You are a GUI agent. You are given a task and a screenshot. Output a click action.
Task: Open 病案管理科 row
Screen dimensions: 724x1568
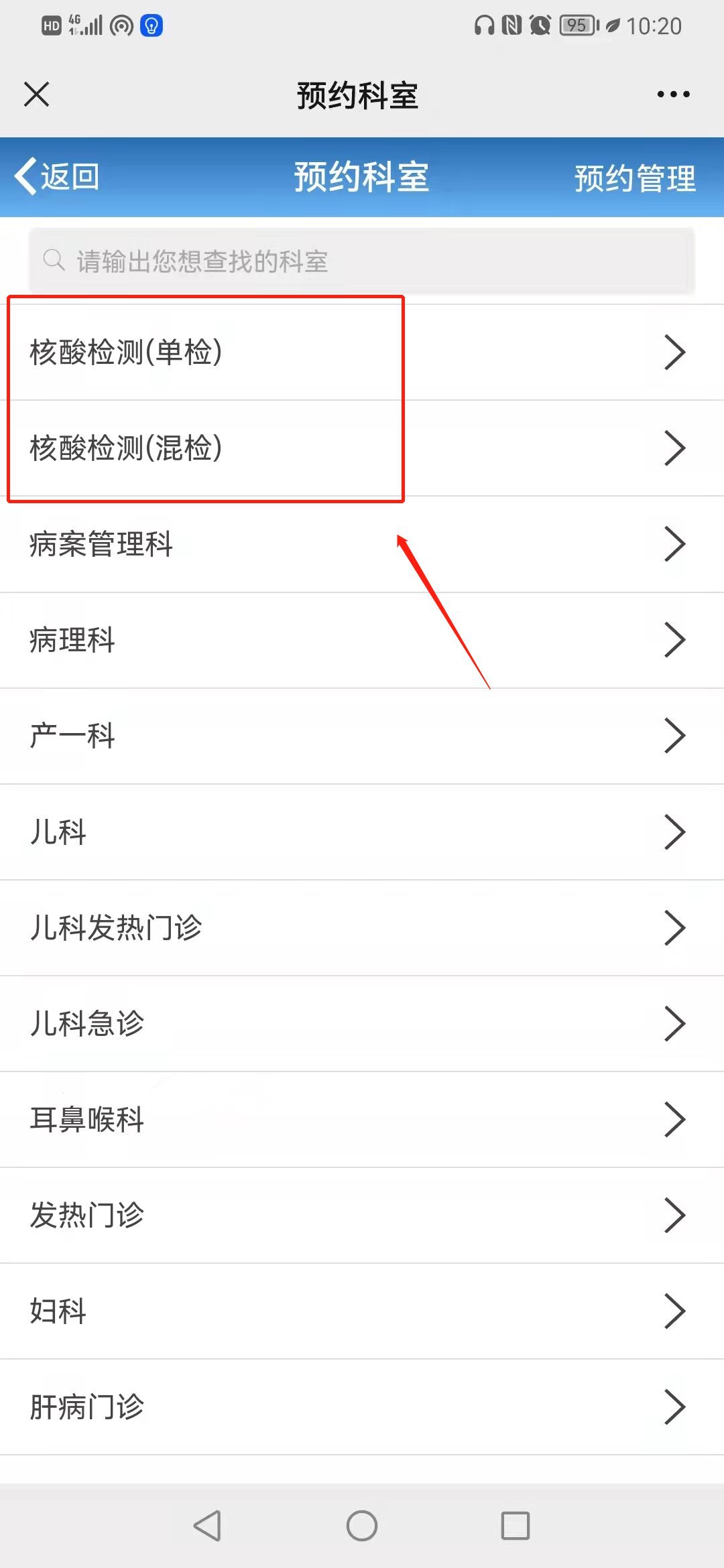[362, 544]
